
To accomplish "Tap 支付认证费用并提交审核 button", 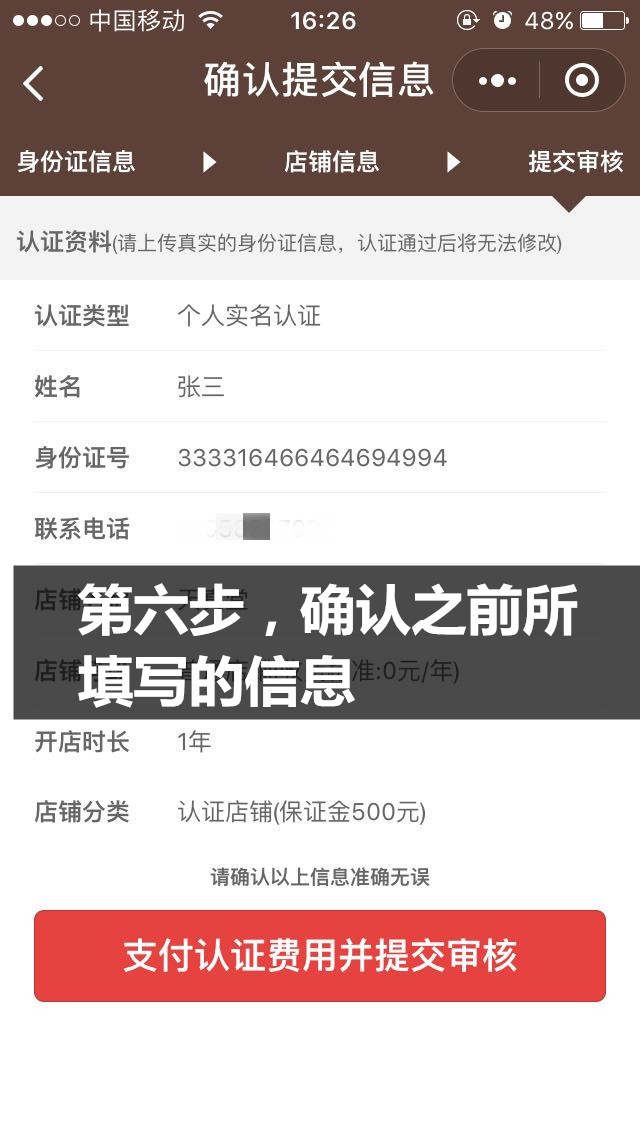I will (x=320, y=955).
